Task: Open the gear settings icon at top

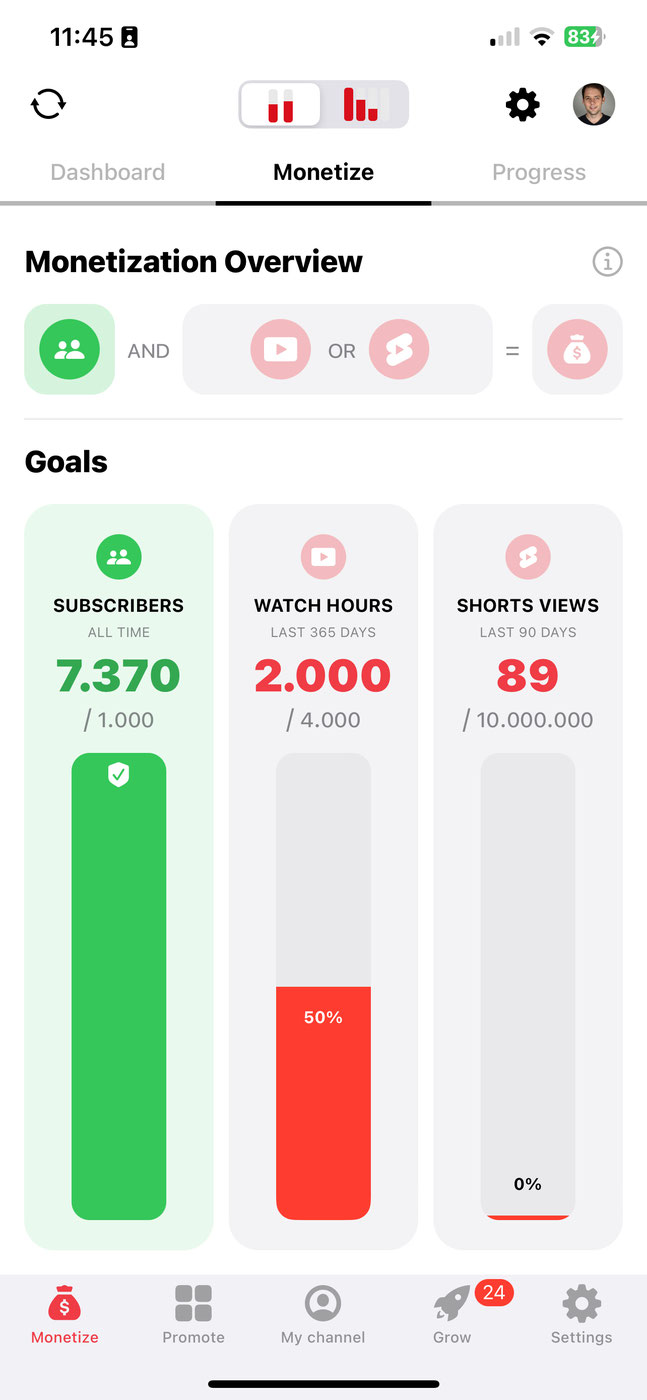Action: click(522, 104)
